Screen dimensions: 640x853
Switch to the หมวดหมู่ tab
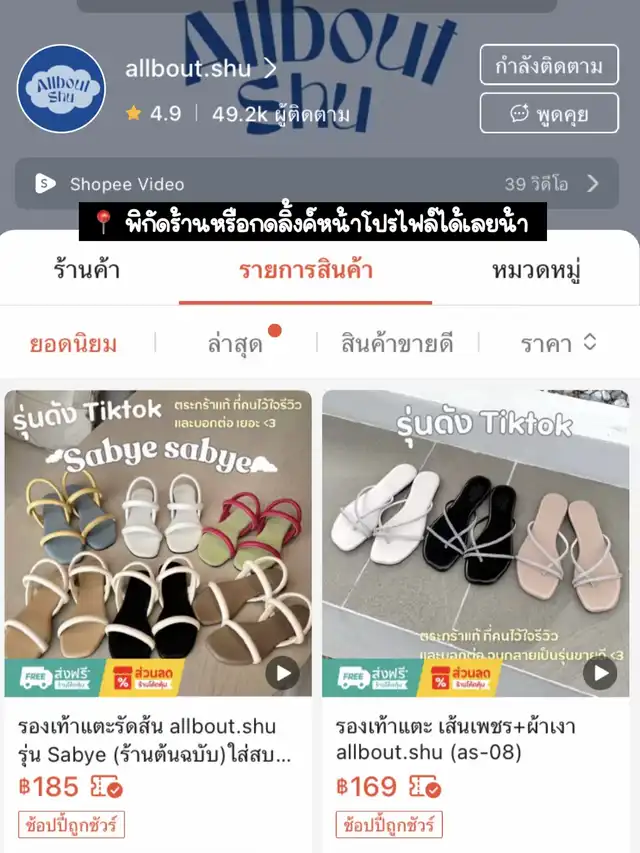coord(537,270)
